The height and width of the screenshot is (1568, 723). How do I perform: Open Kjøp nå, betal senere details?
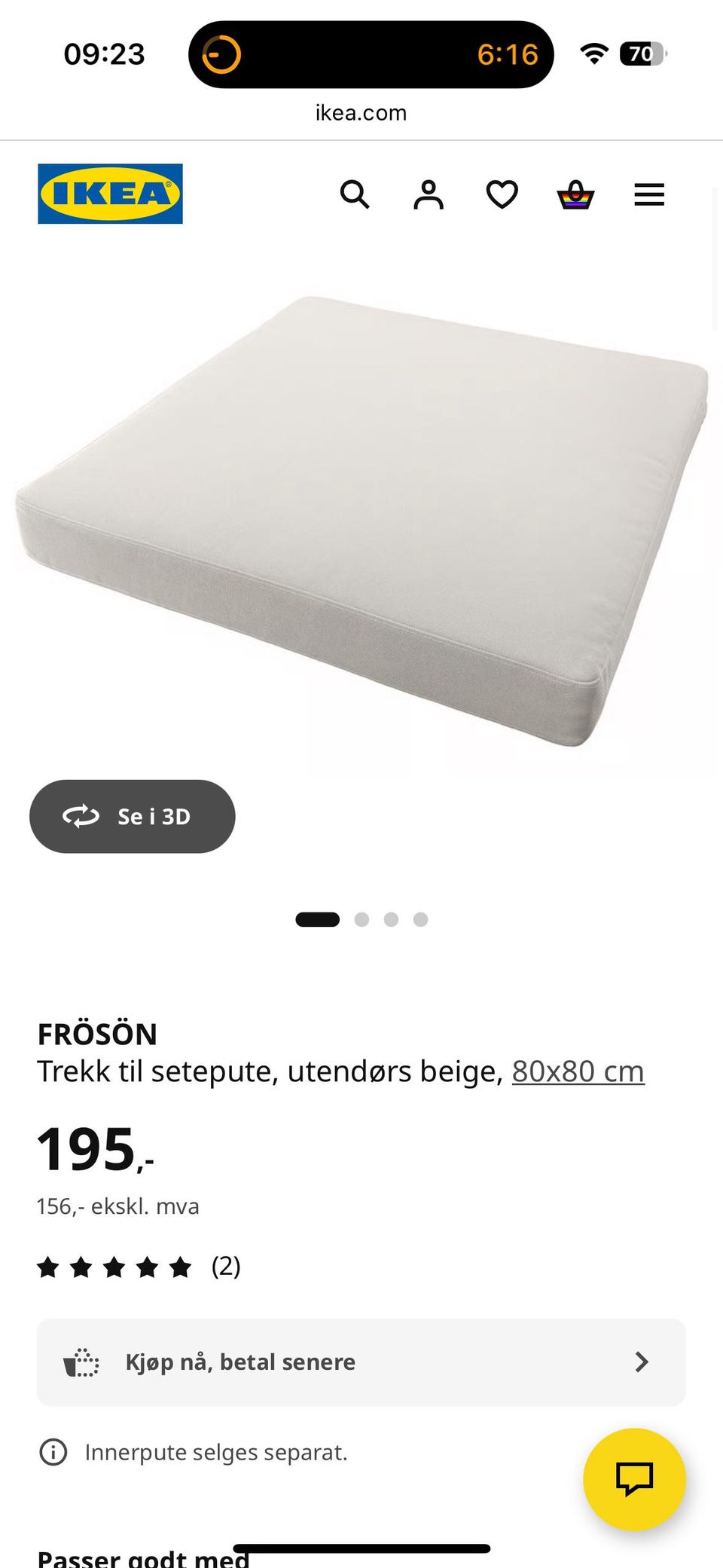[x=361, y=1362]
